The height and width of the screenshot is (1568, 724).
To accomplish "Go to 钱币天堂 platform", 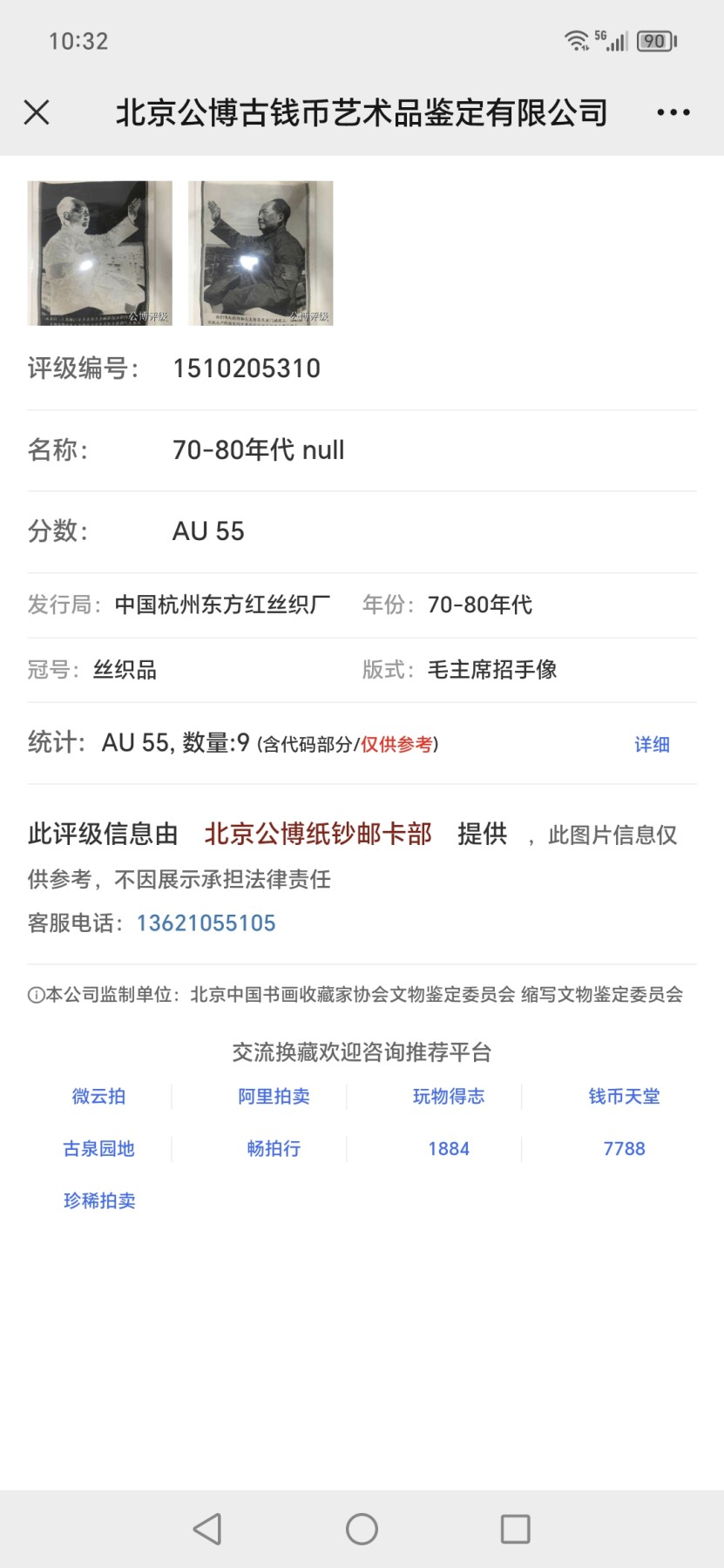I will coord(624,1097).
